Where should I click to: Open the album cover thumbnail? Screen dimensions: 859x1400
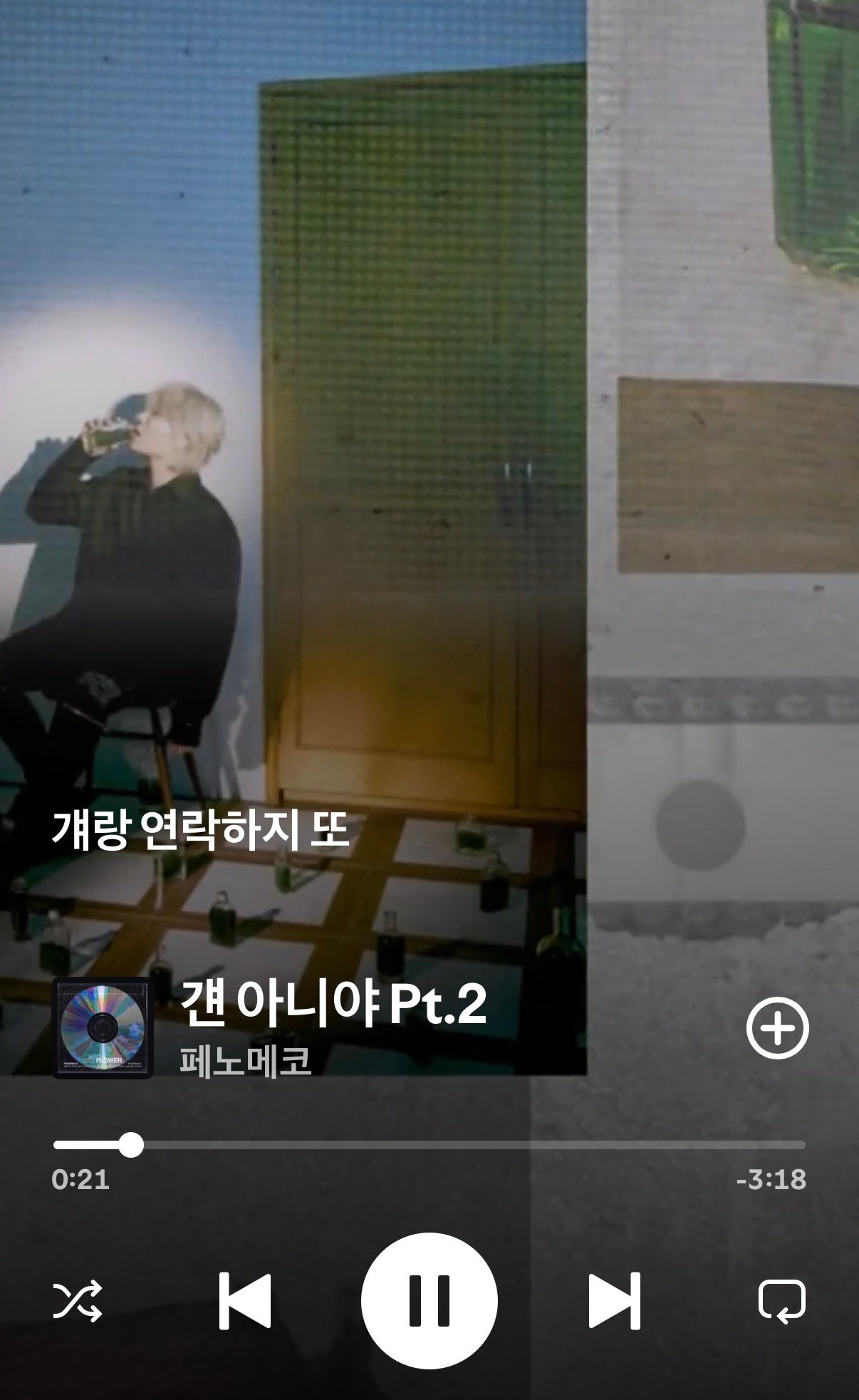(103, 1028)
